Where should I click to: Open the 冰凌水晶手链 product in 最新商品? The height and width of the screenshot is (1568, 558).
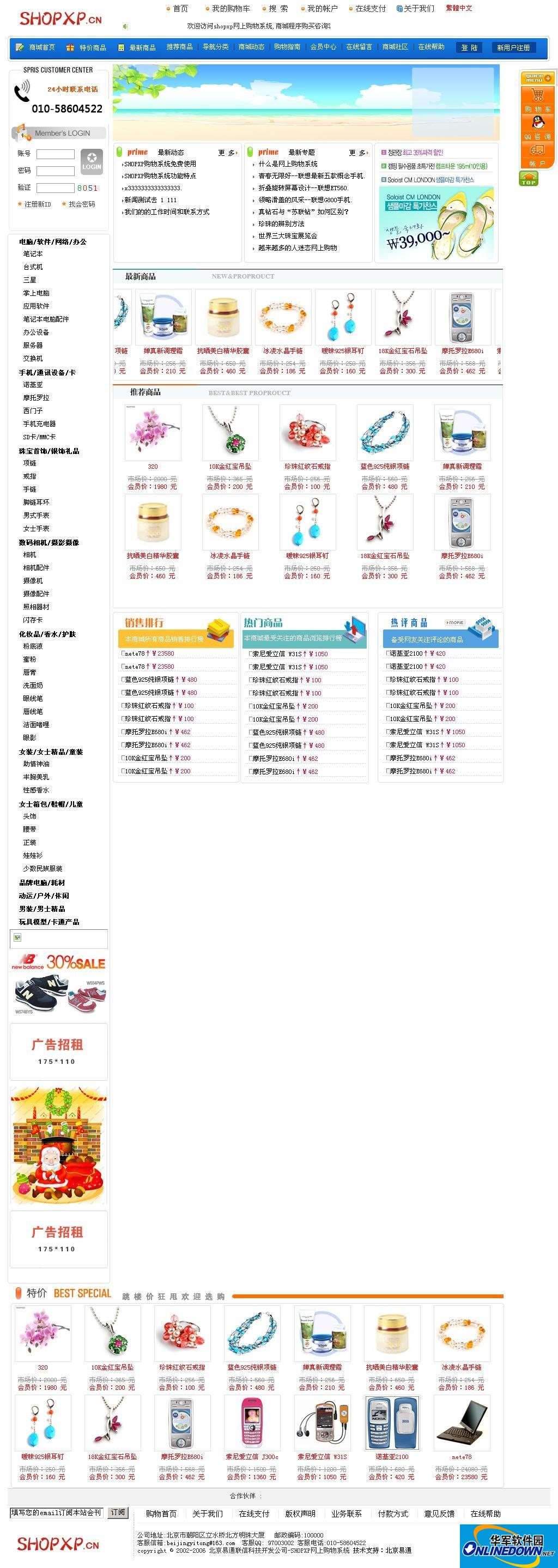click(x=283, y=350)
